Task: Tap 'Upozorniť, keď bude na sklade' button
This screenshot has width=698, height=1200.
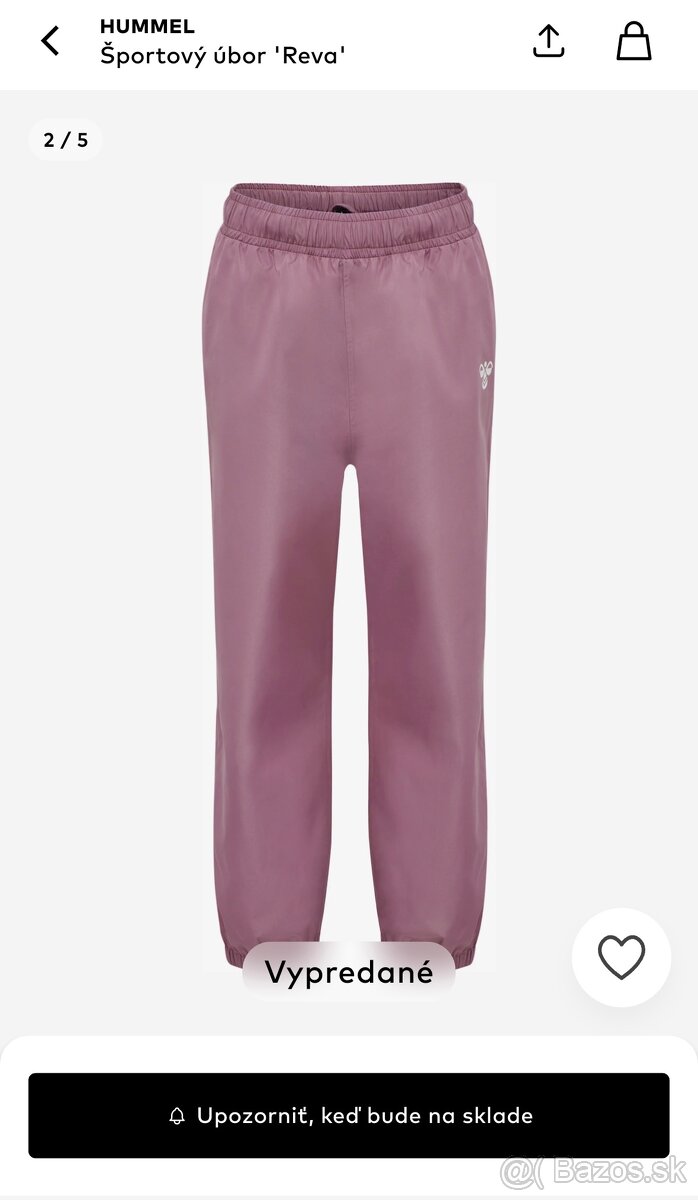Action: pyautogui.click(x=349, y=1116)
